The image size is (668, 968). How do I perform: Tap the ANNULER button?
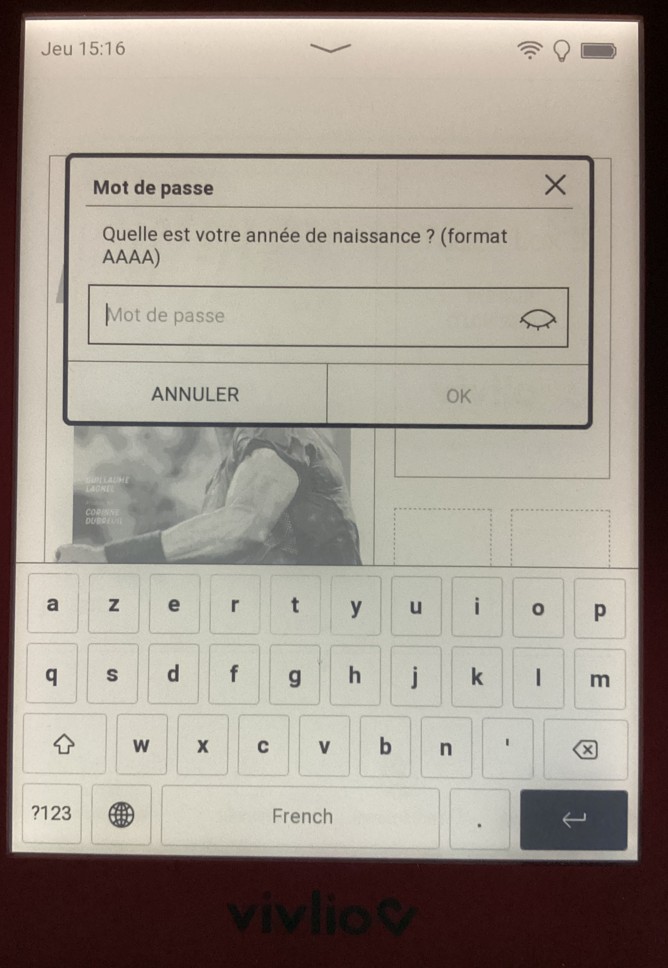195,395
